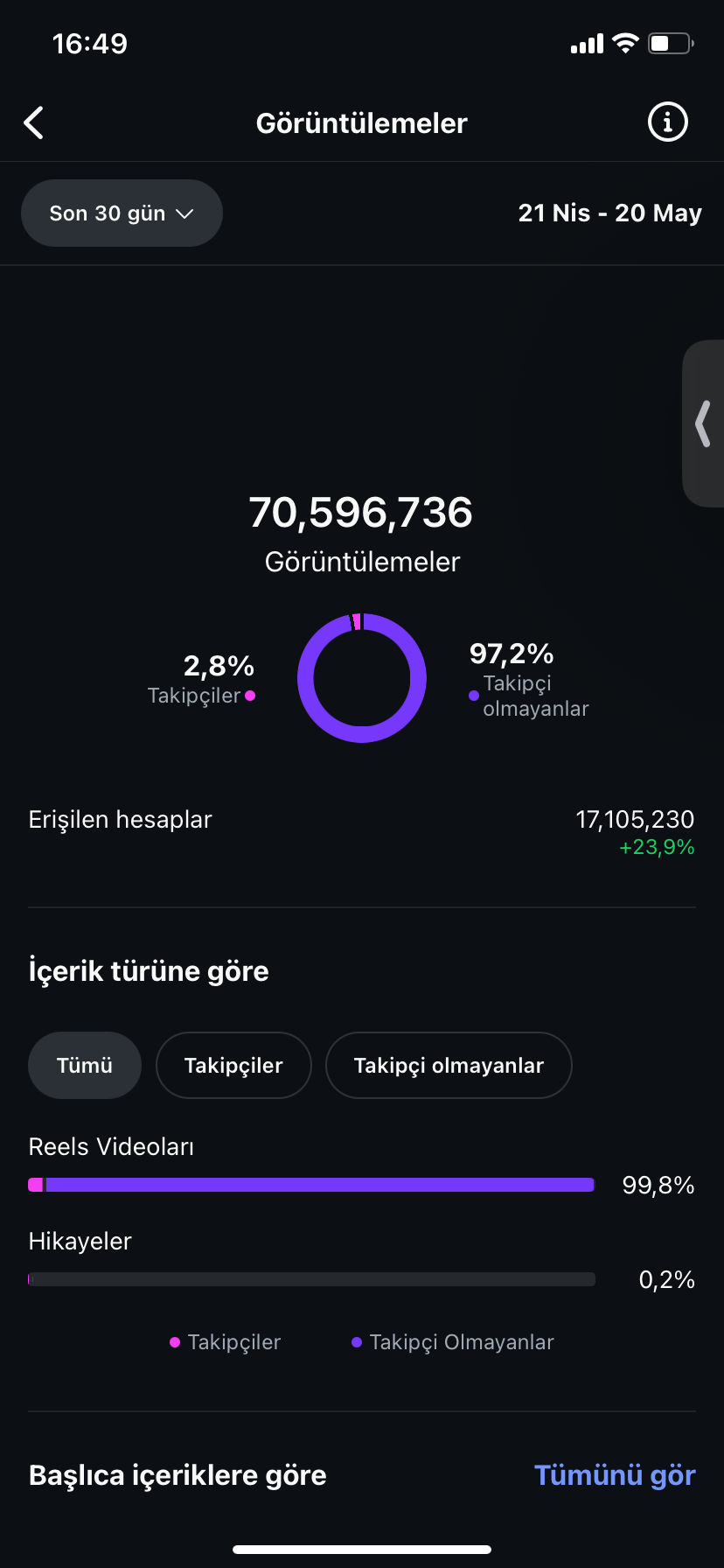
Task: Select the Tümü chip
Action: (85, 1065)
